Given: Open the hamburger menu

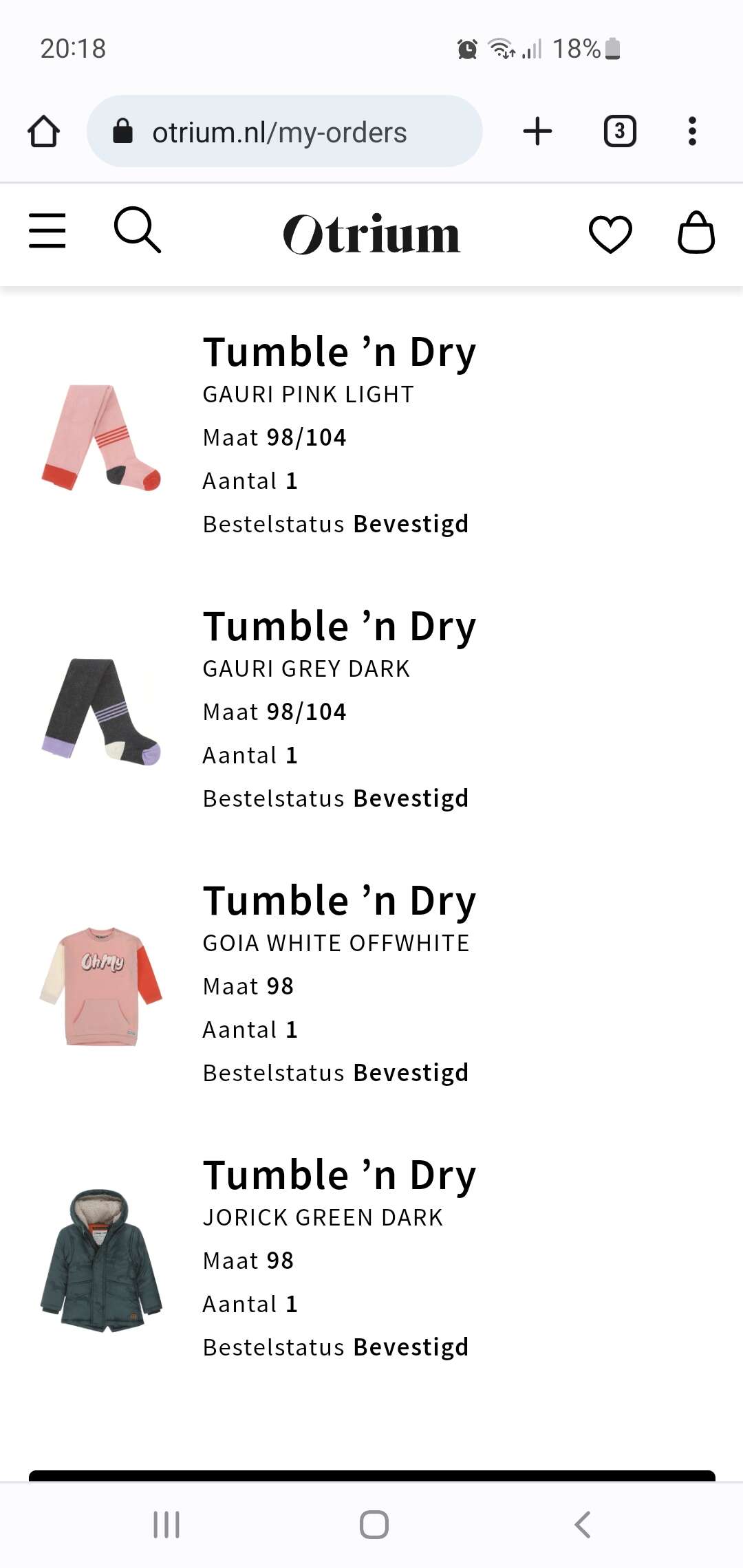Looking at the screenshot, I should point(47,231).
